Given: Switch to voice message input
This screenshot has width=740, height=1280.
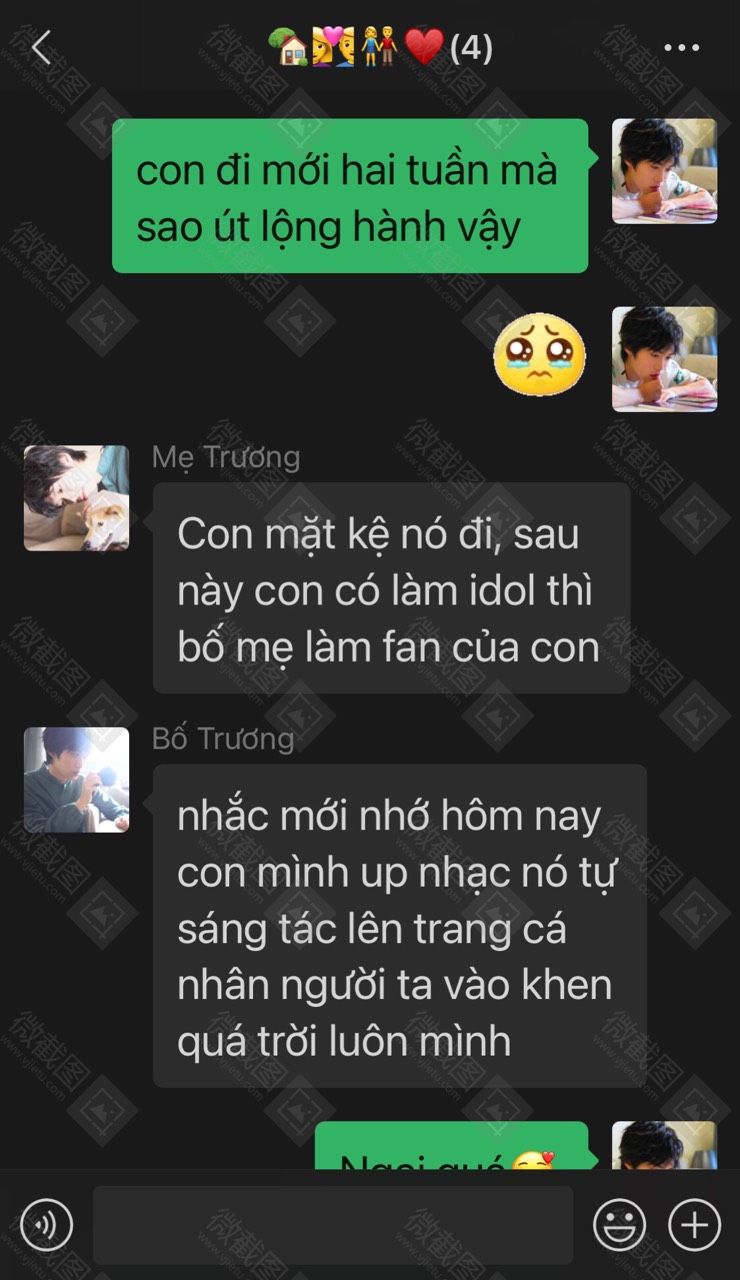Looking at the screenshot, I should click(46, 1224).
